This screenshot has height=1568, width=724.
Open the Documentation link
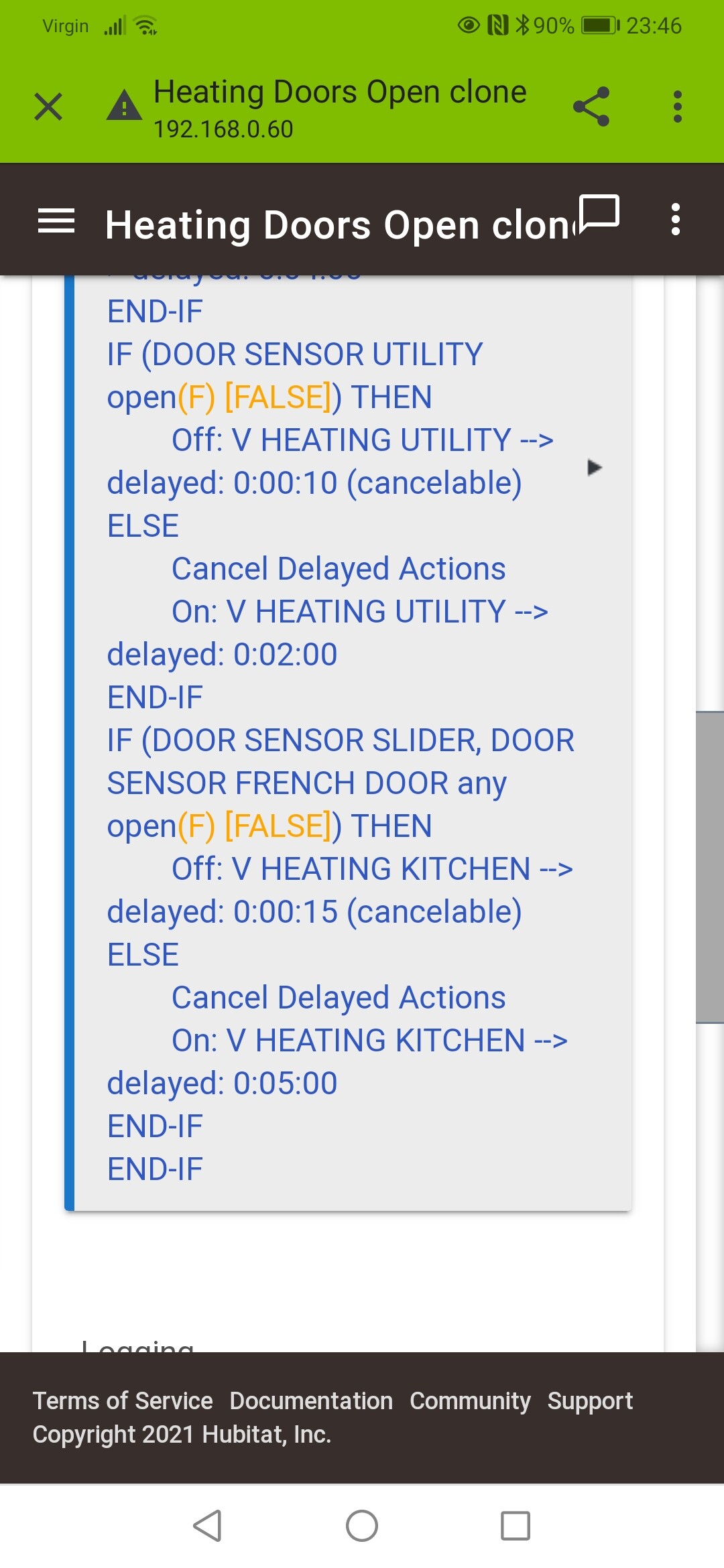311,1400
